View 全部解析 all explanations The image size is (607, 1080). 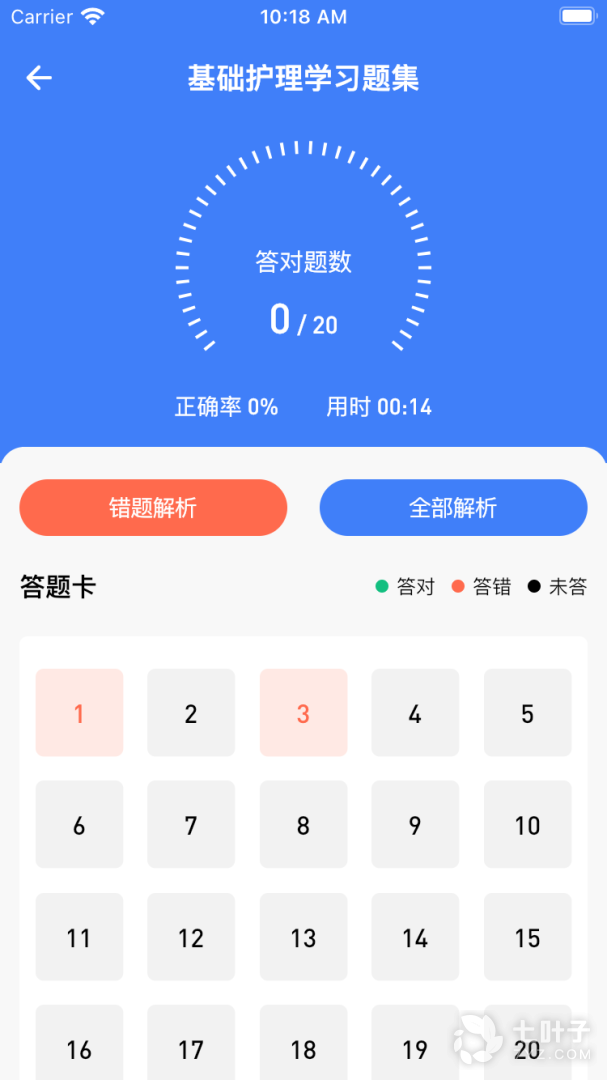[x=453, y=508]
